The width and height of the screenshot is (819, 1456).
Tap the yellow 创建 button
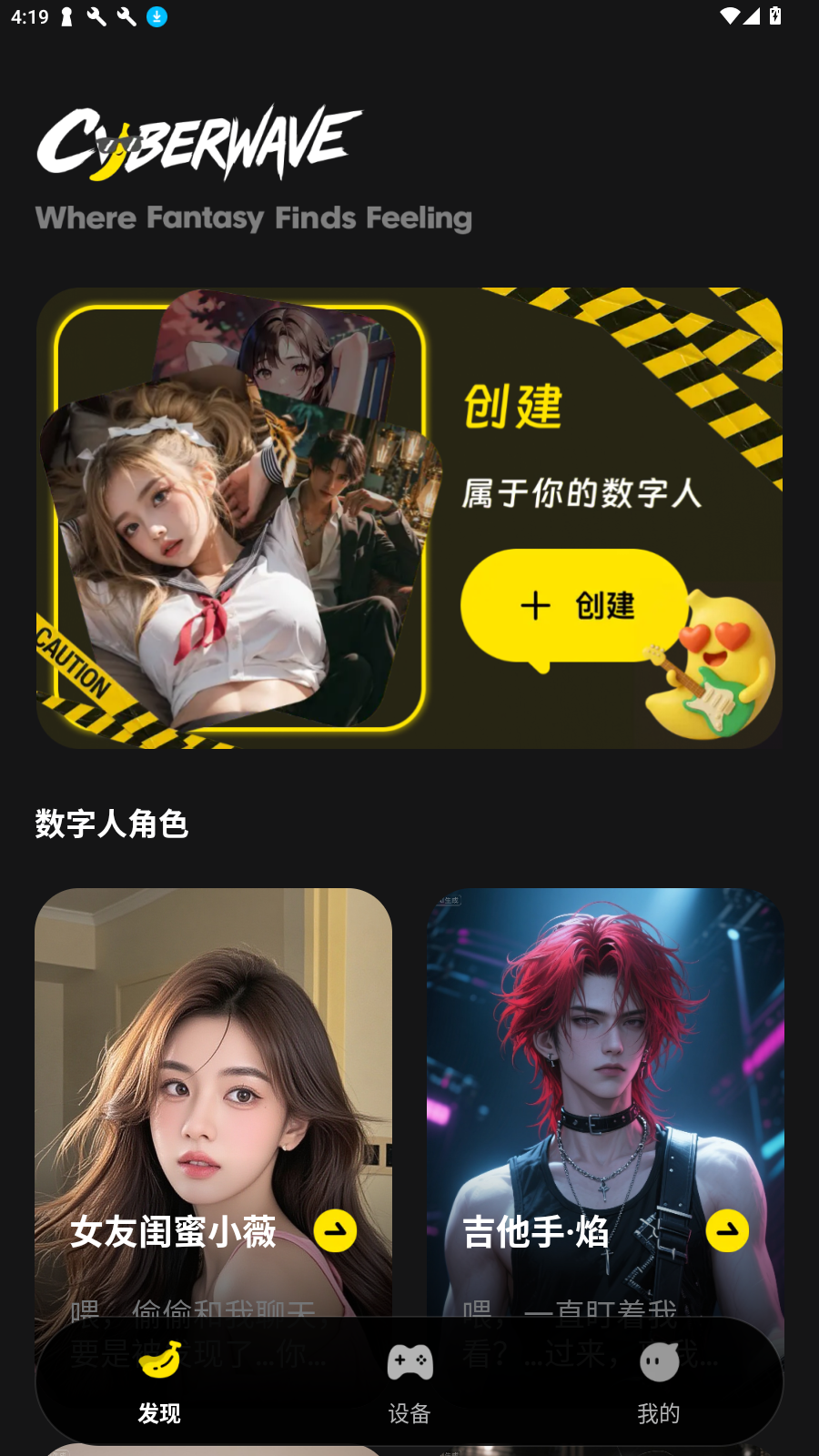coord(574,605)
